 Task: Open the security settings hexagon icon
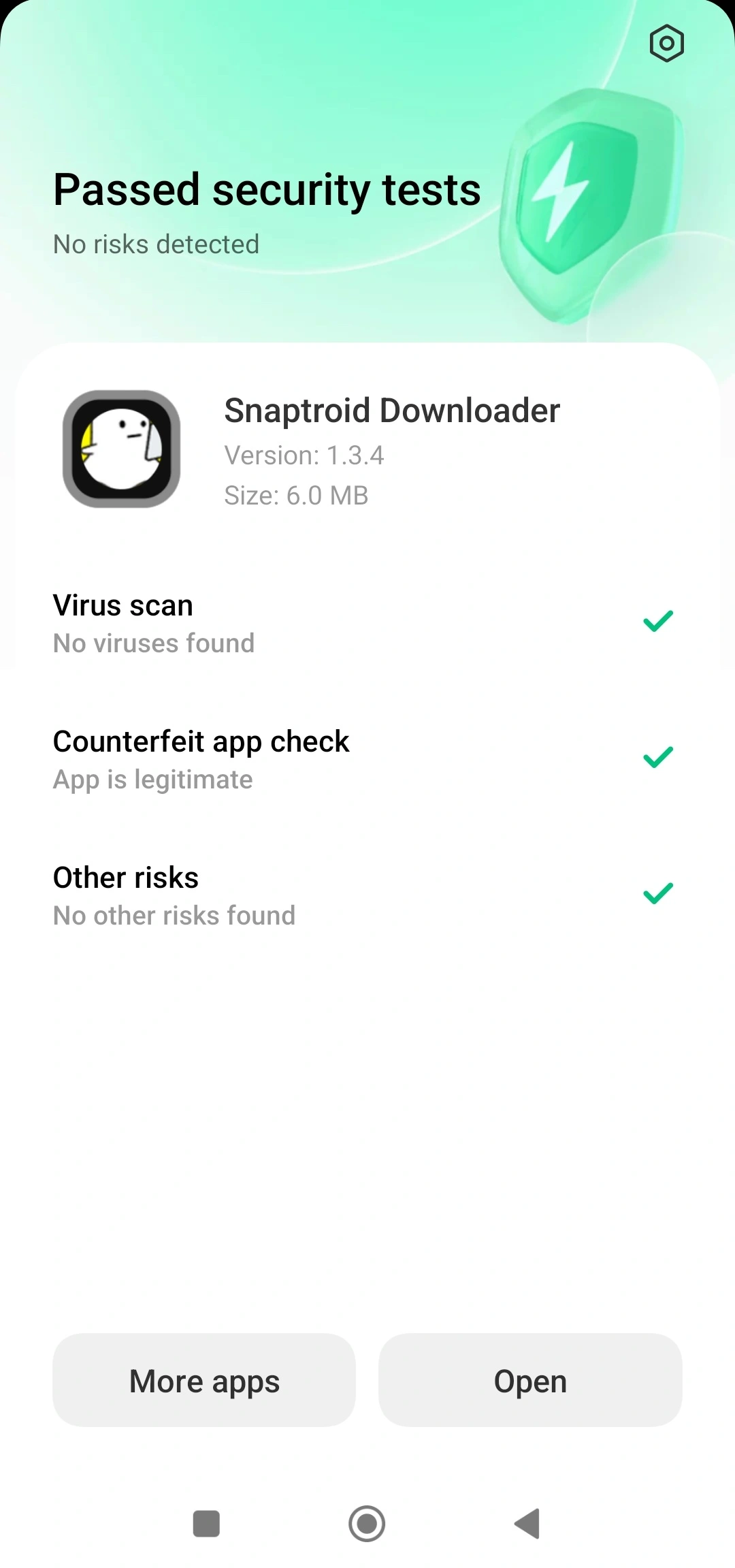666,44
